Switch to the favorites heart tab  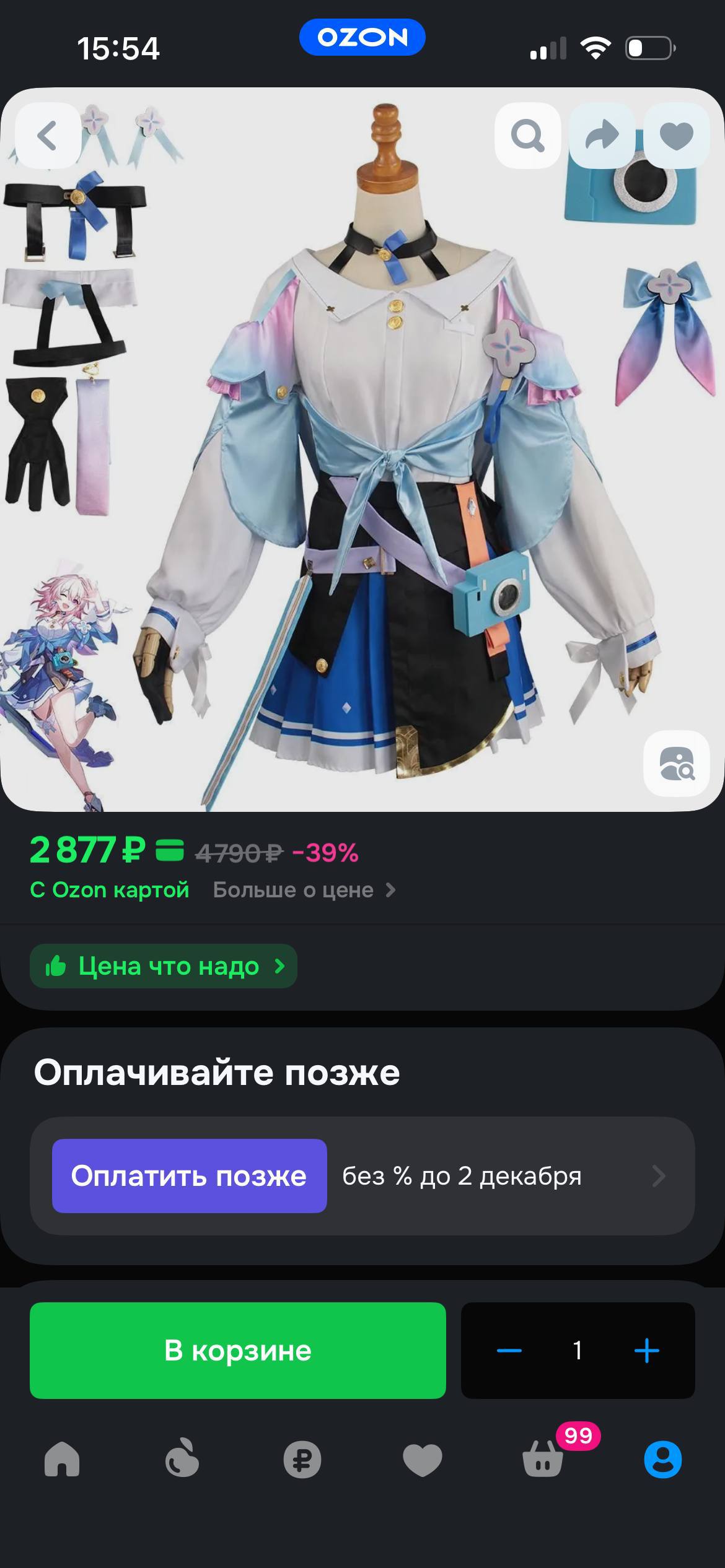(422, 1460)
